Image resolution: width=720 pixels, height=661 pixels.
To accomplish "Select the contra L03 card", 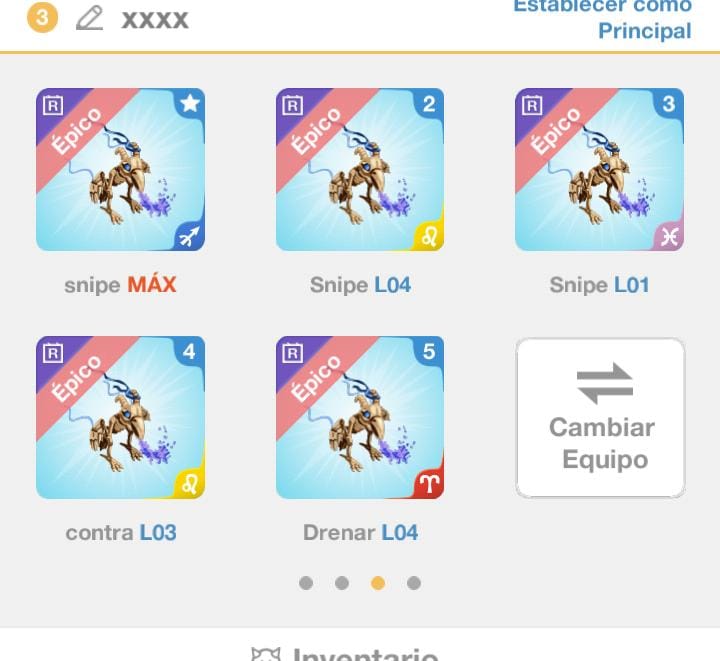I will (120, 418).
